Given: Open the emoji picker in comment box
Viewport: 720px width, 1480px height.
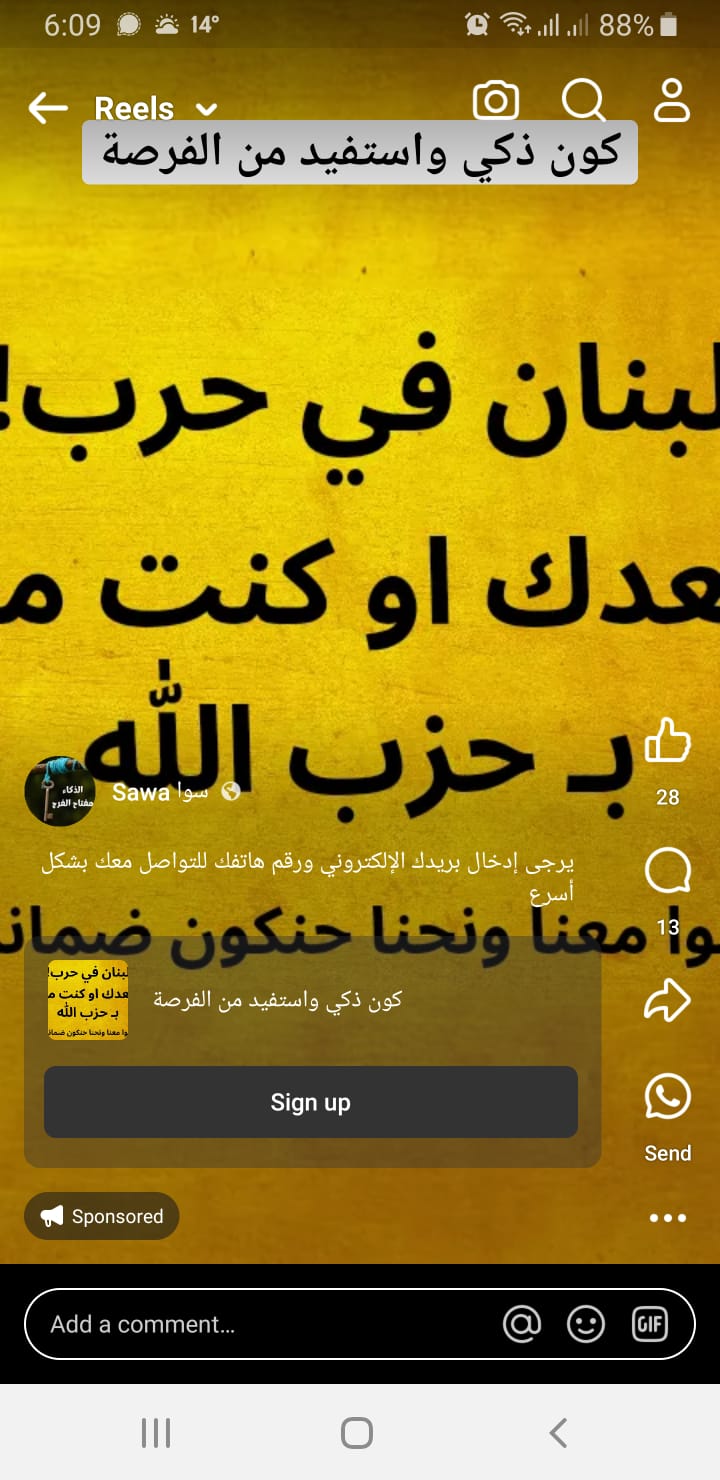Looking at the screenshot, I should click(585, 1324).
